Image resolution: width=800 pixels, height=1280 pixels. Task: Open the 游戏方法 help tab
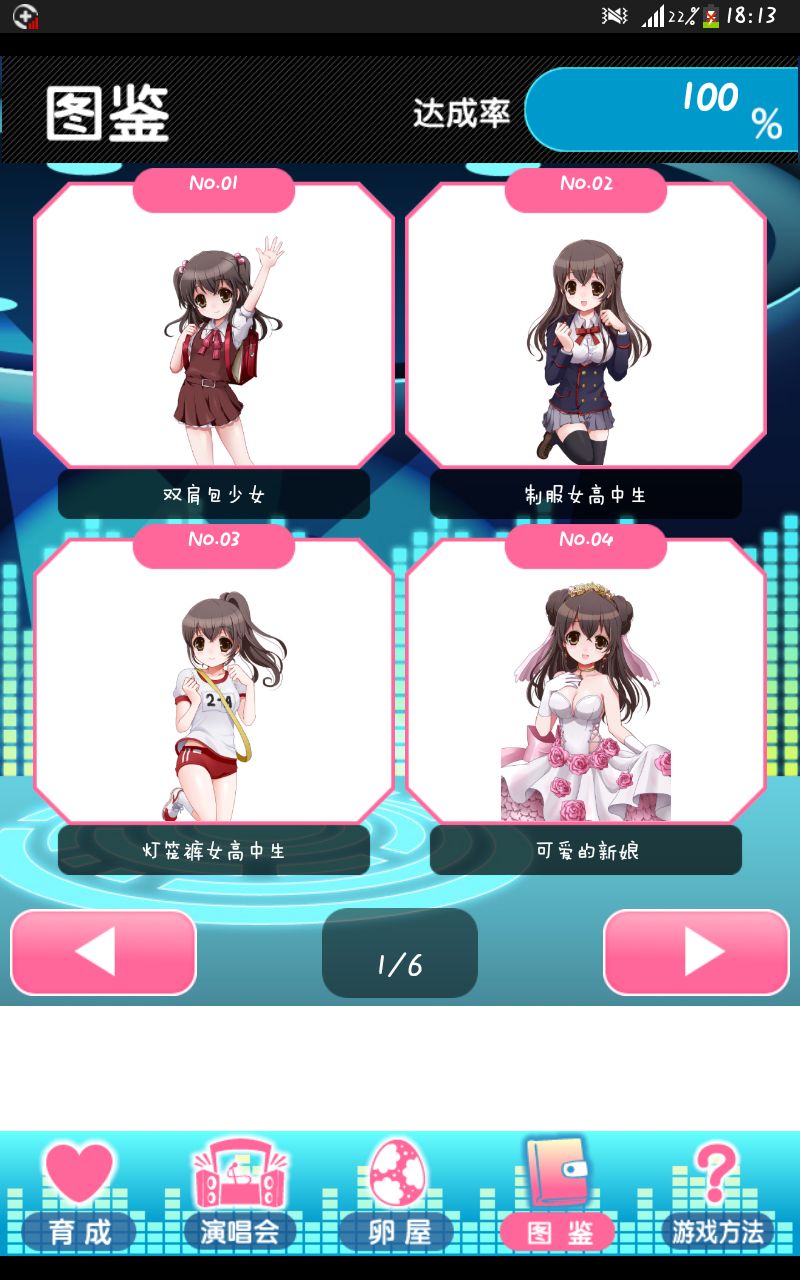[717, 1196]
